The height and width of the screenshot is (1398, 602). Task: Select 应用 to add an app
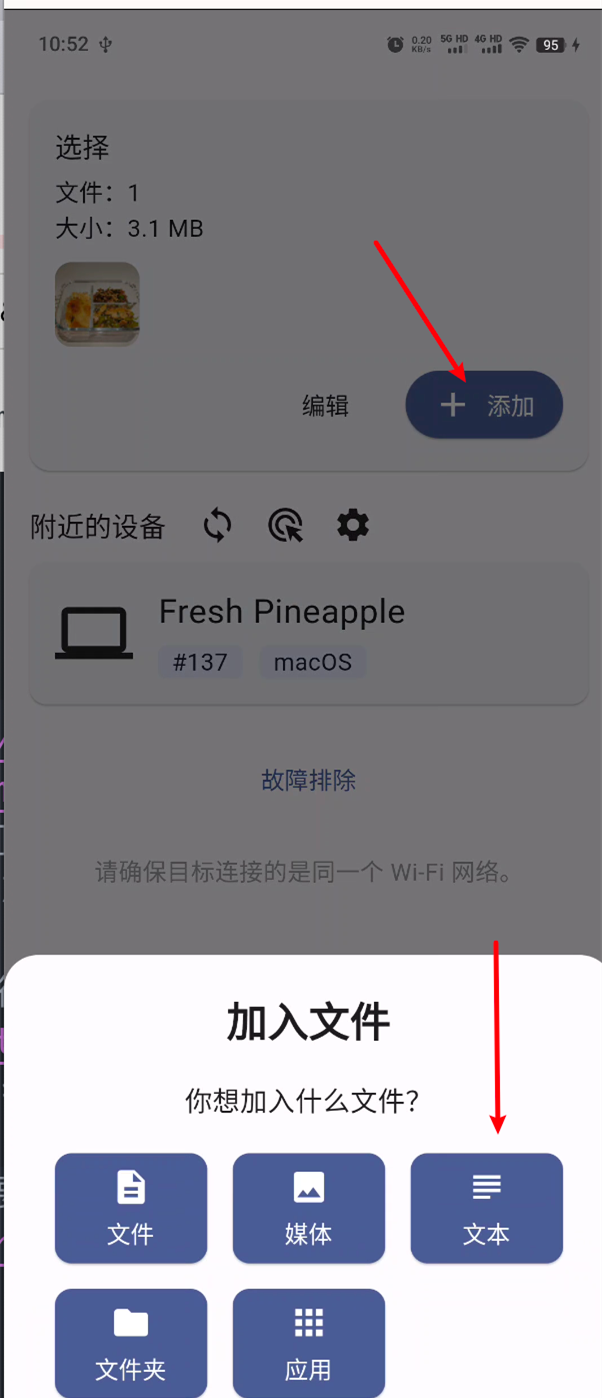click(308, 1342)
